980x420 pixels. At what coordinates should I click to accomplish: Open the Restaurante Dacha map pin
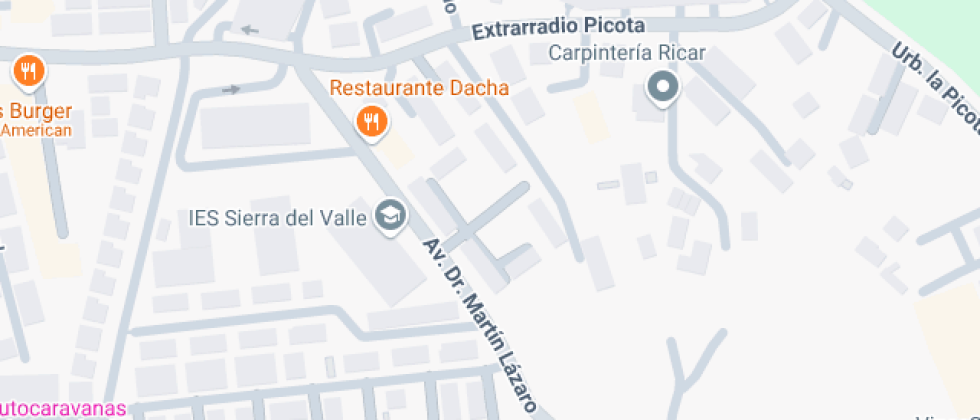(373, 122)
